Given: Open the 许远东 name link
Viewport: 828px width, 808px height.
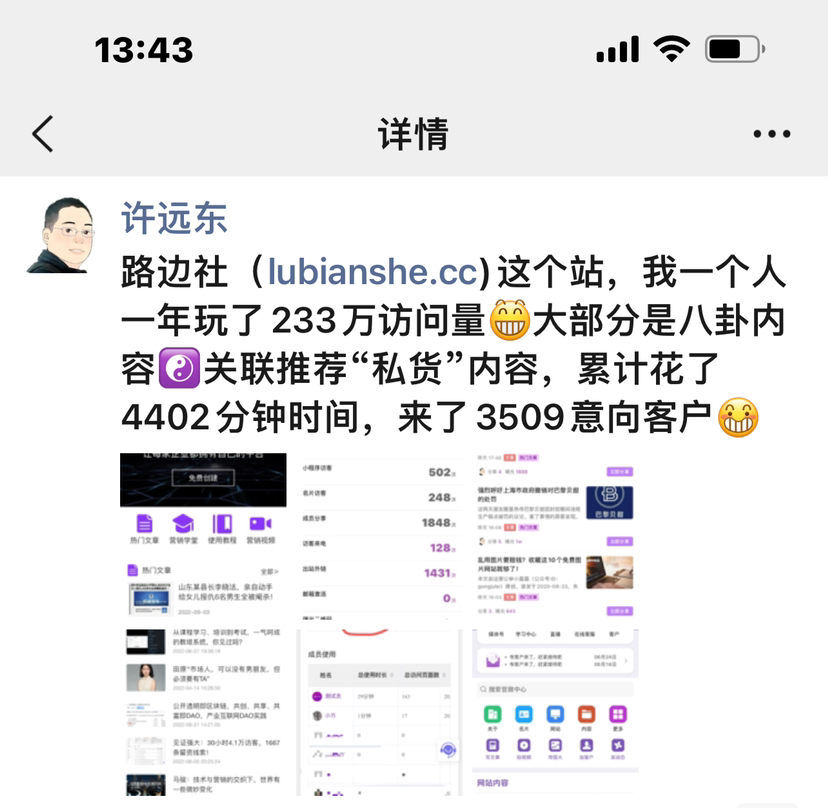Looking at the screenshot, I should tap(174, 217).
